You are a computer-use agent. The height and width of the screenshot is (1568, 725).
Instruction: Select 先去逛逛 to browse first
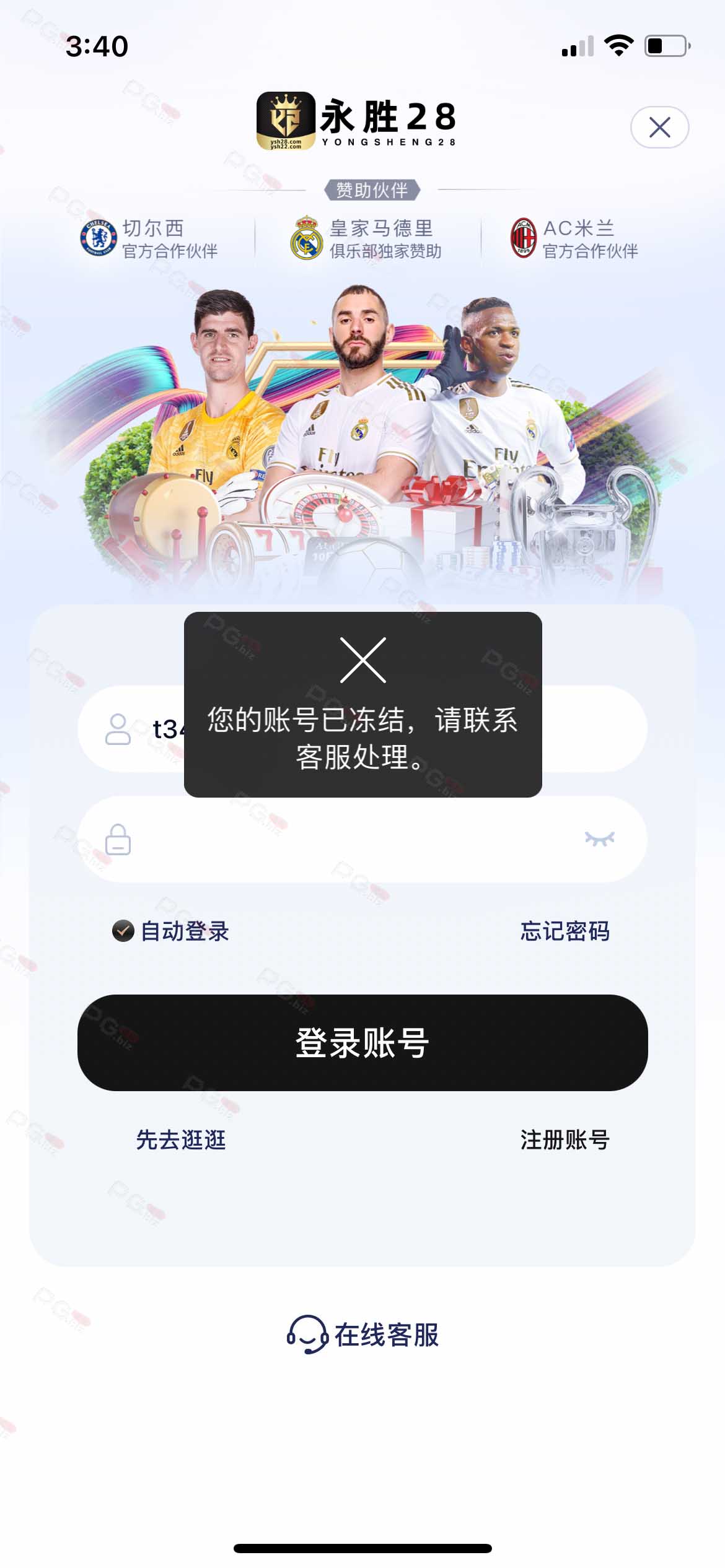click(181, 1139)
